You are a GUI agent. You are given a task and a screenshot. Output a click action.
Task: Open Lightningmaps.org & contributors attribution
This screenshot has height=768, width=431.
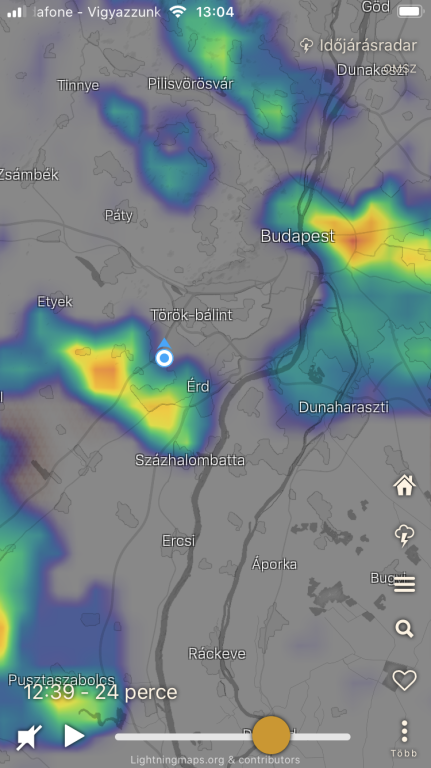click(215, 760)
